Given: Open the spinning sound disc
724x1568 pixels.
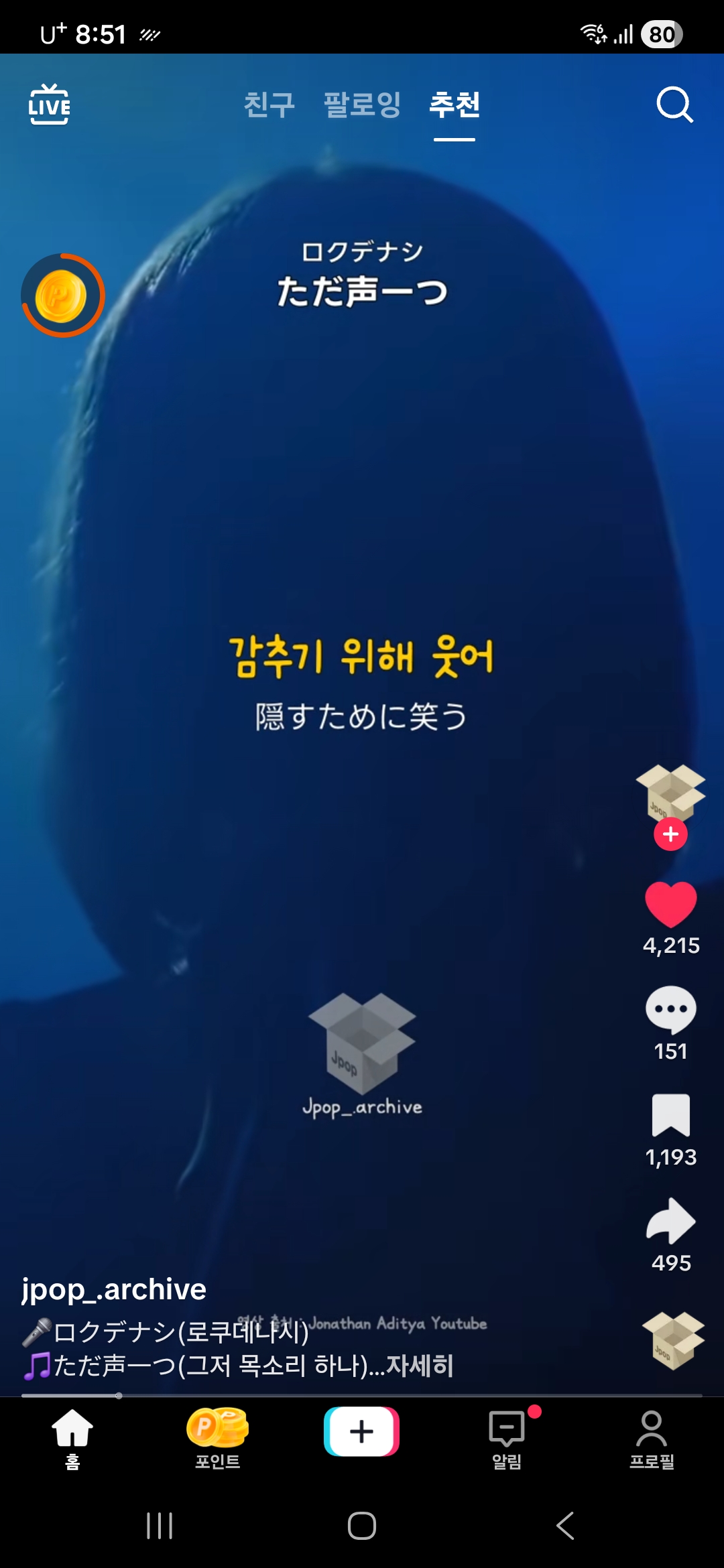Looking at the screenshot, I should point(673,1340).
